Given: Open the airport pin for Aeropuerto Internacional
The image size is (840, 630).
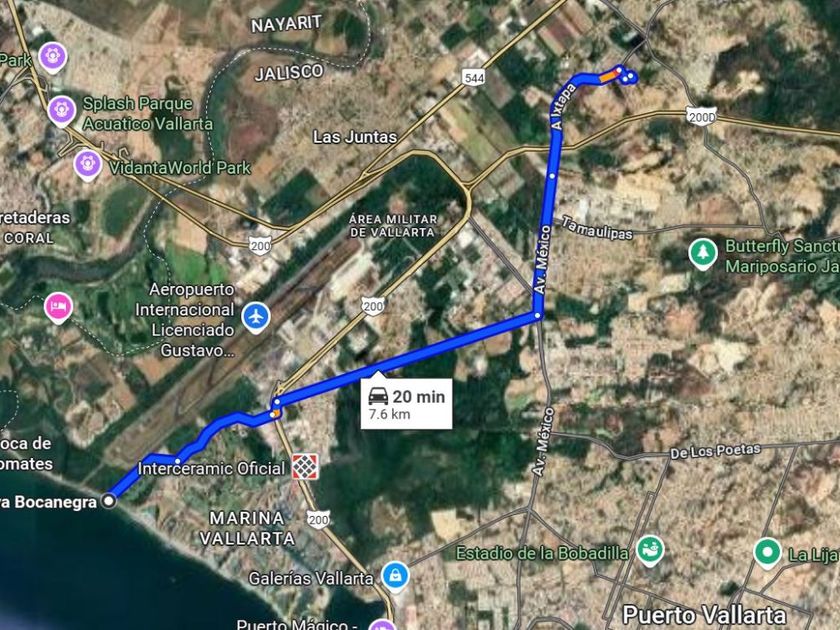Looking at the screenshot, I should point(256,317).
